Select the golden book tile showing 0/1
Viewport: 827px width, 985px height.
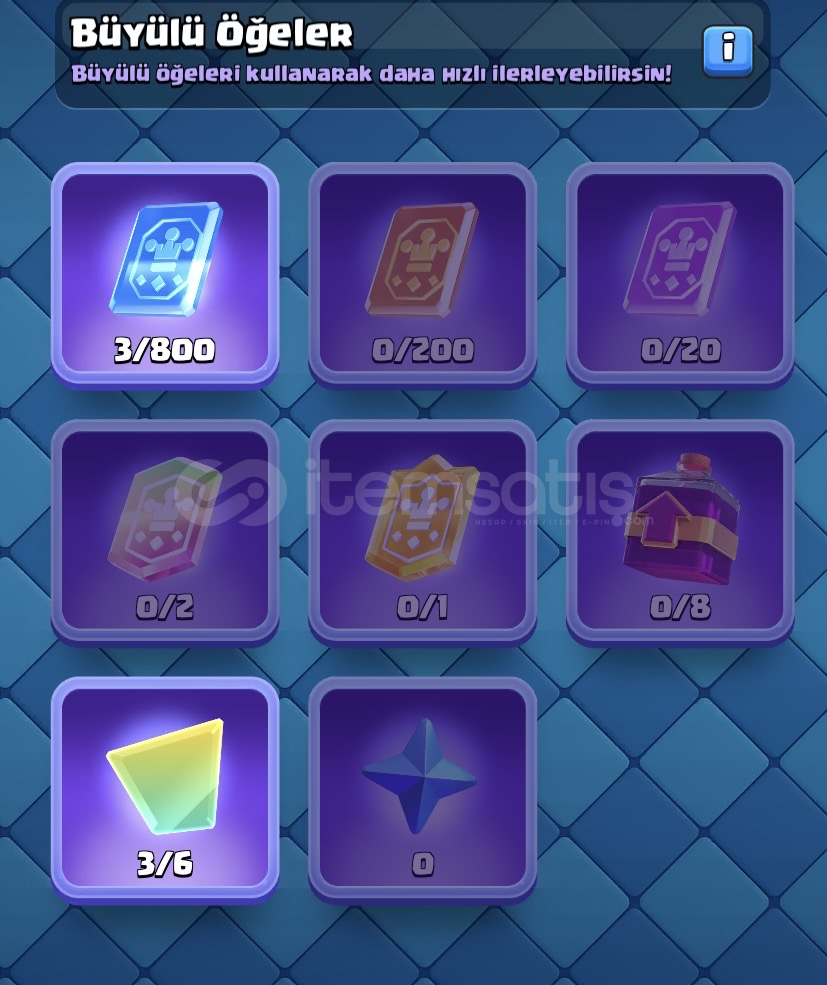pyautogui.click(x=422, y=530)
